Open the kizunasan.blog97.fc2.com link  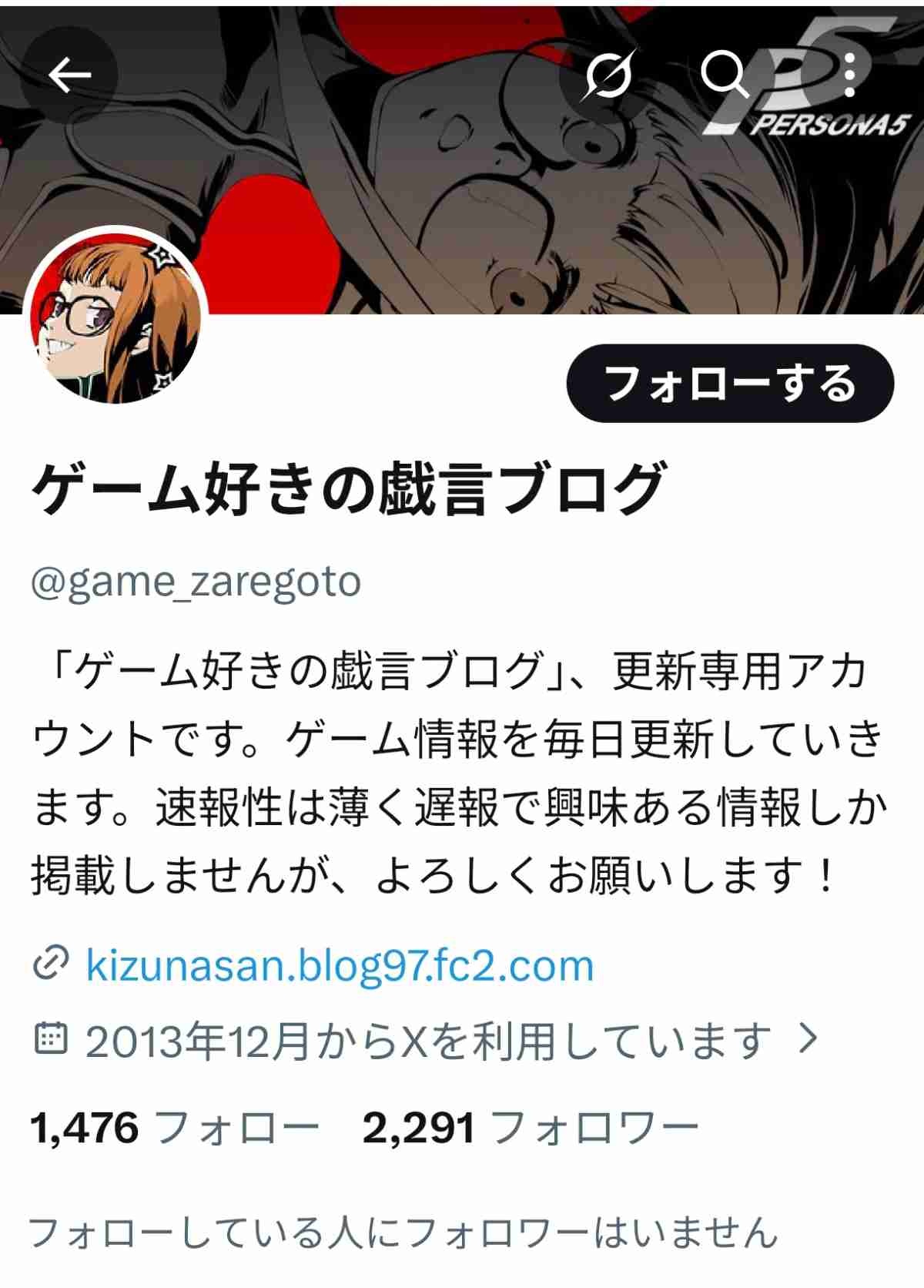point(339,966)
